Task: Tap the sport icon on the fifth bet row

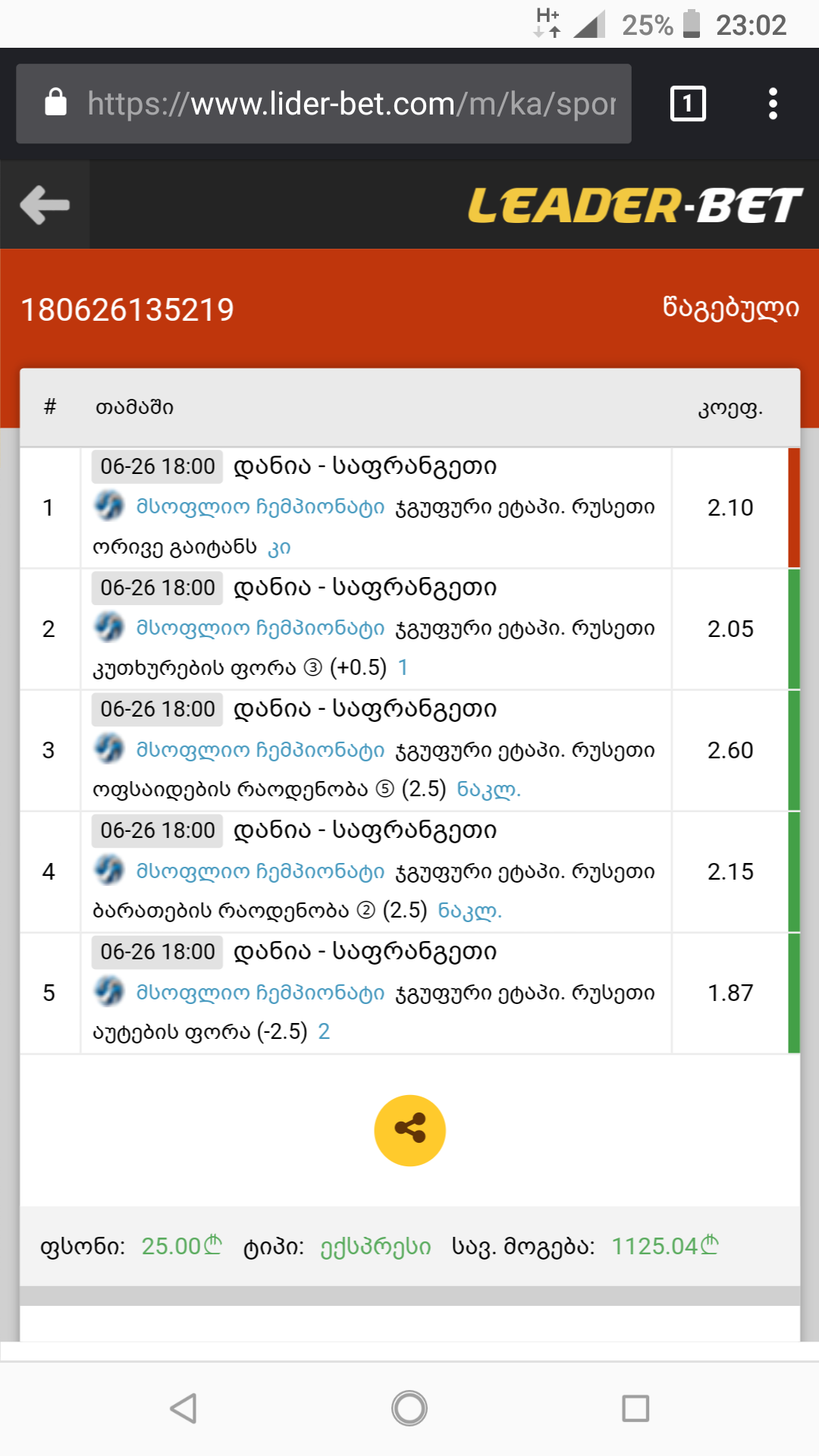Action: pyautogui.click(x=108, y=993)
